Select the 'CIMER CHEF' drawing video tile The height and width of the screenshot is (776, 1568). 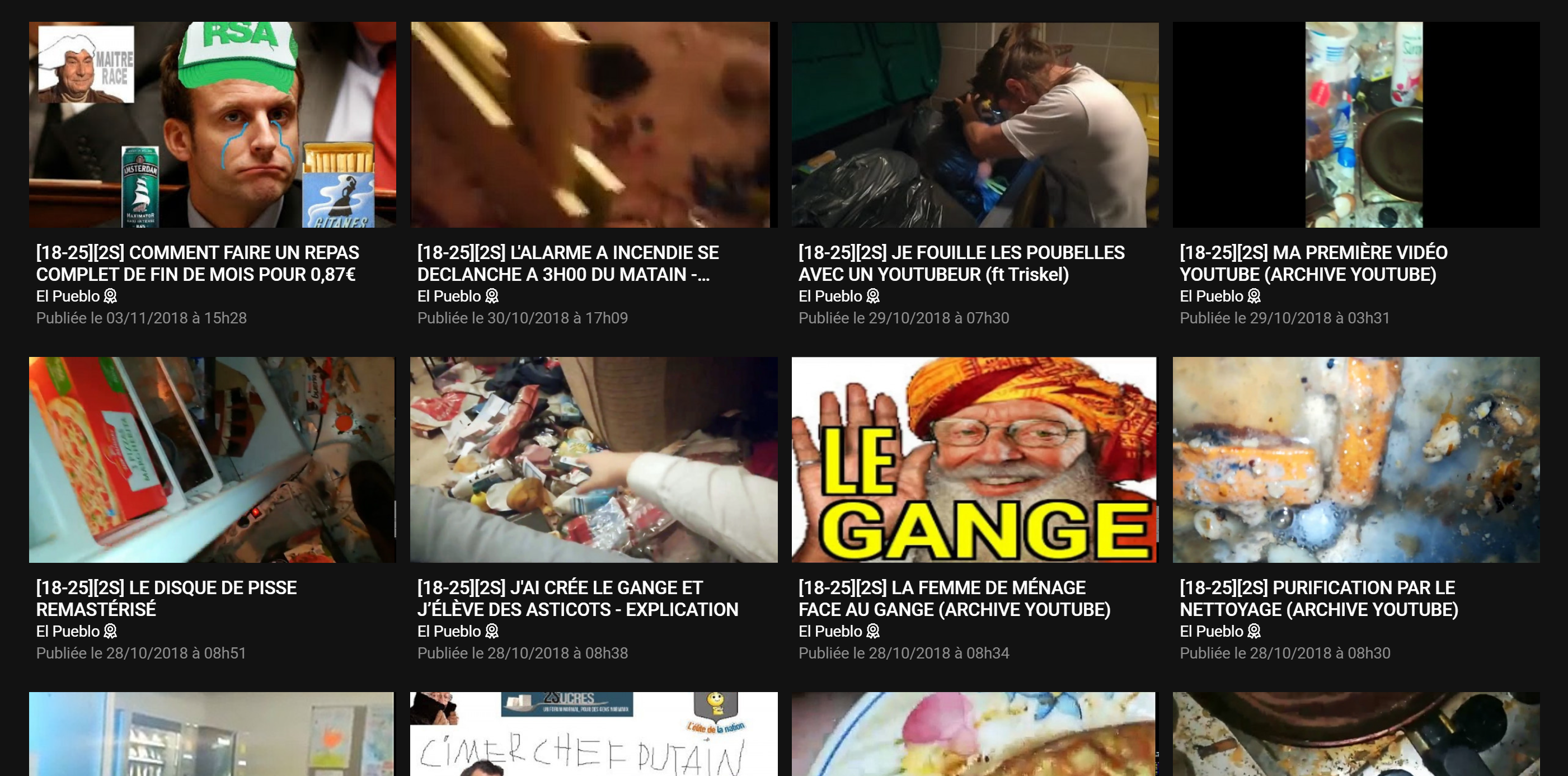pyautogui.click(x=593, y=735)
